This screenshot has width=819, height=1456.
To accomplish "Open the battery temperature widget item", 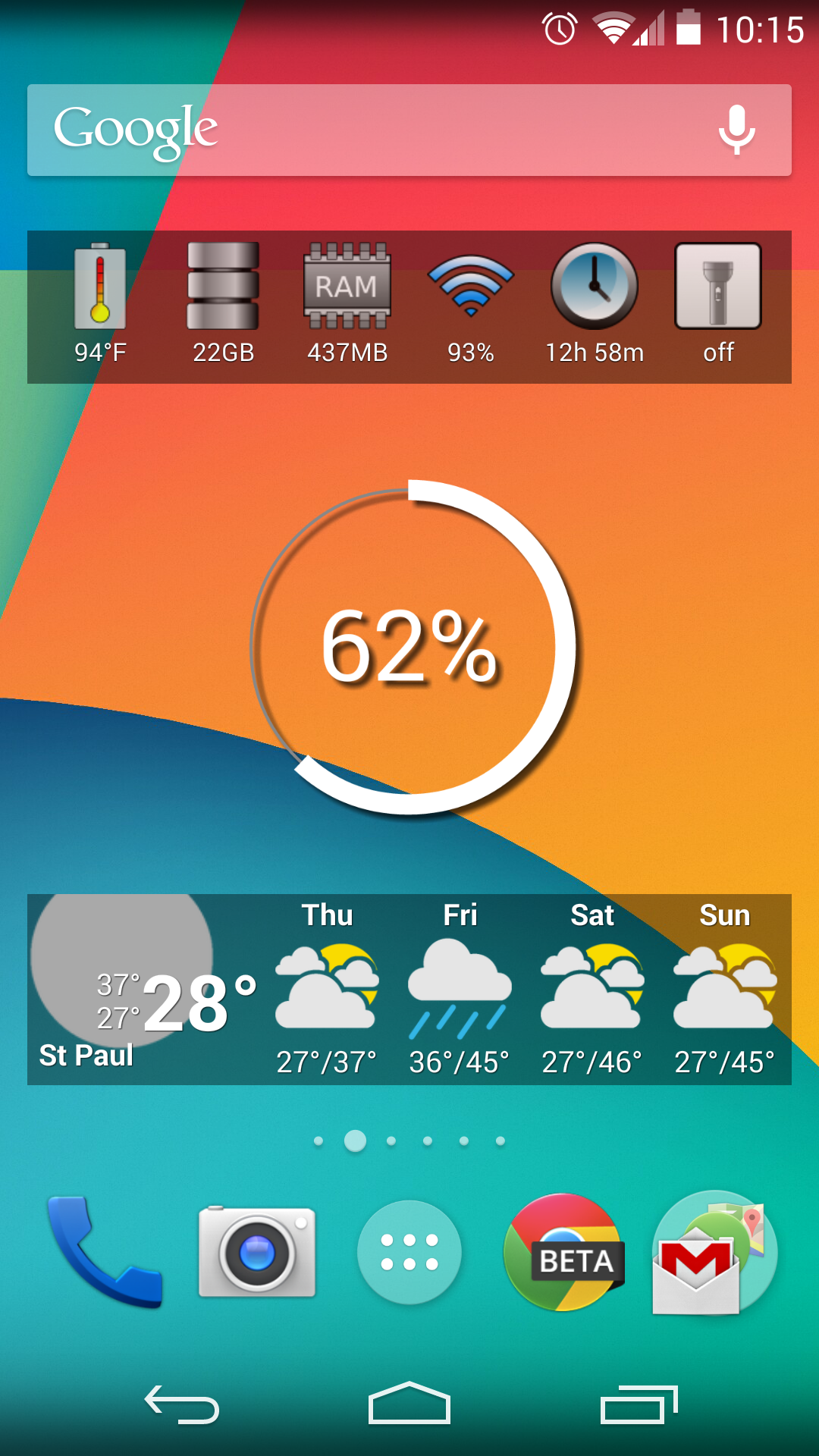I will 100,303.
